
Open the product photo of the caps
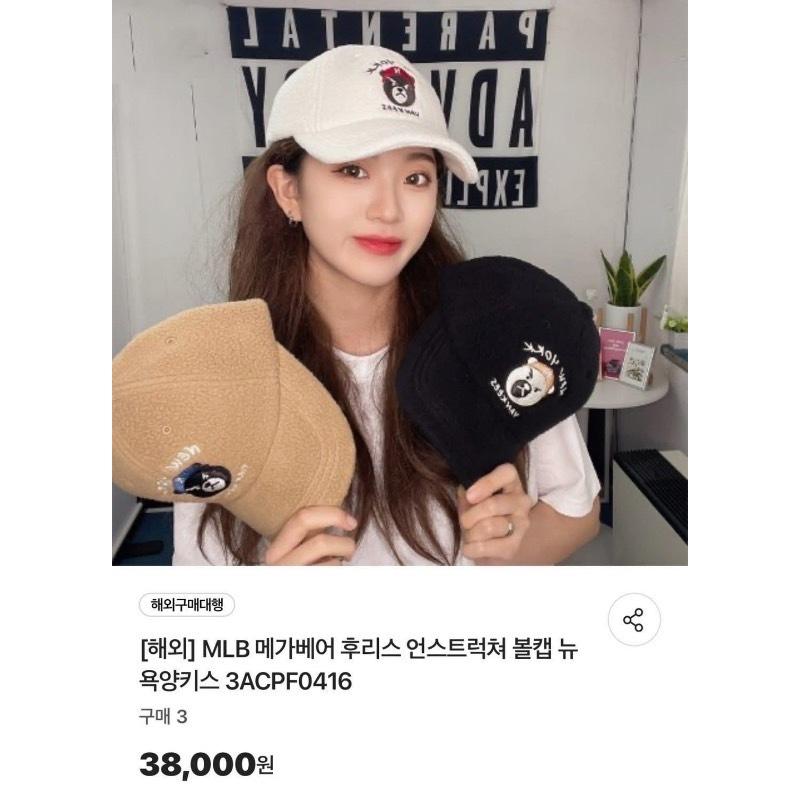[x=400, y=283]
